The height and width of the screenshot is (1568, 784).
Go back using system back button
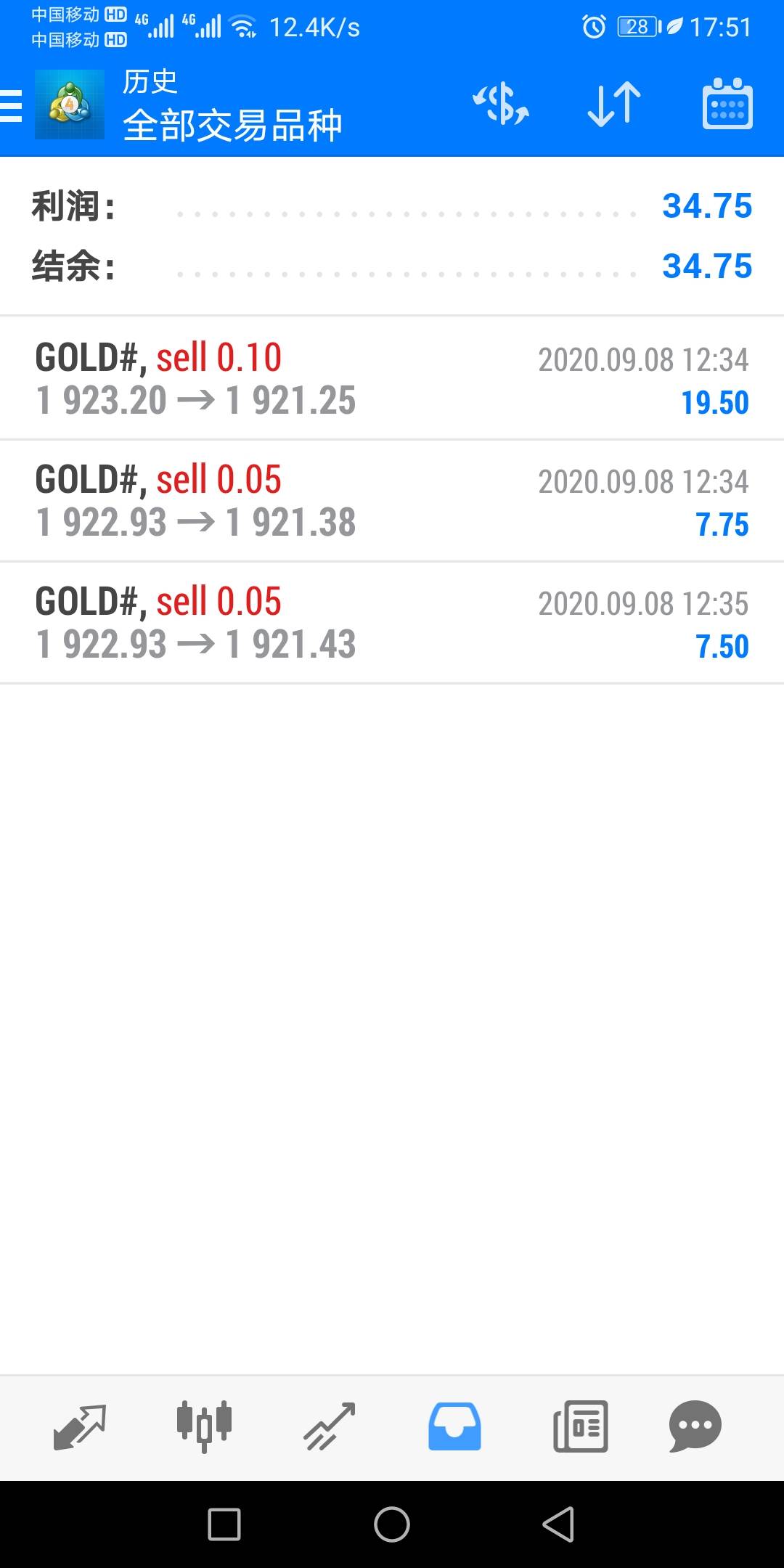558,1524
